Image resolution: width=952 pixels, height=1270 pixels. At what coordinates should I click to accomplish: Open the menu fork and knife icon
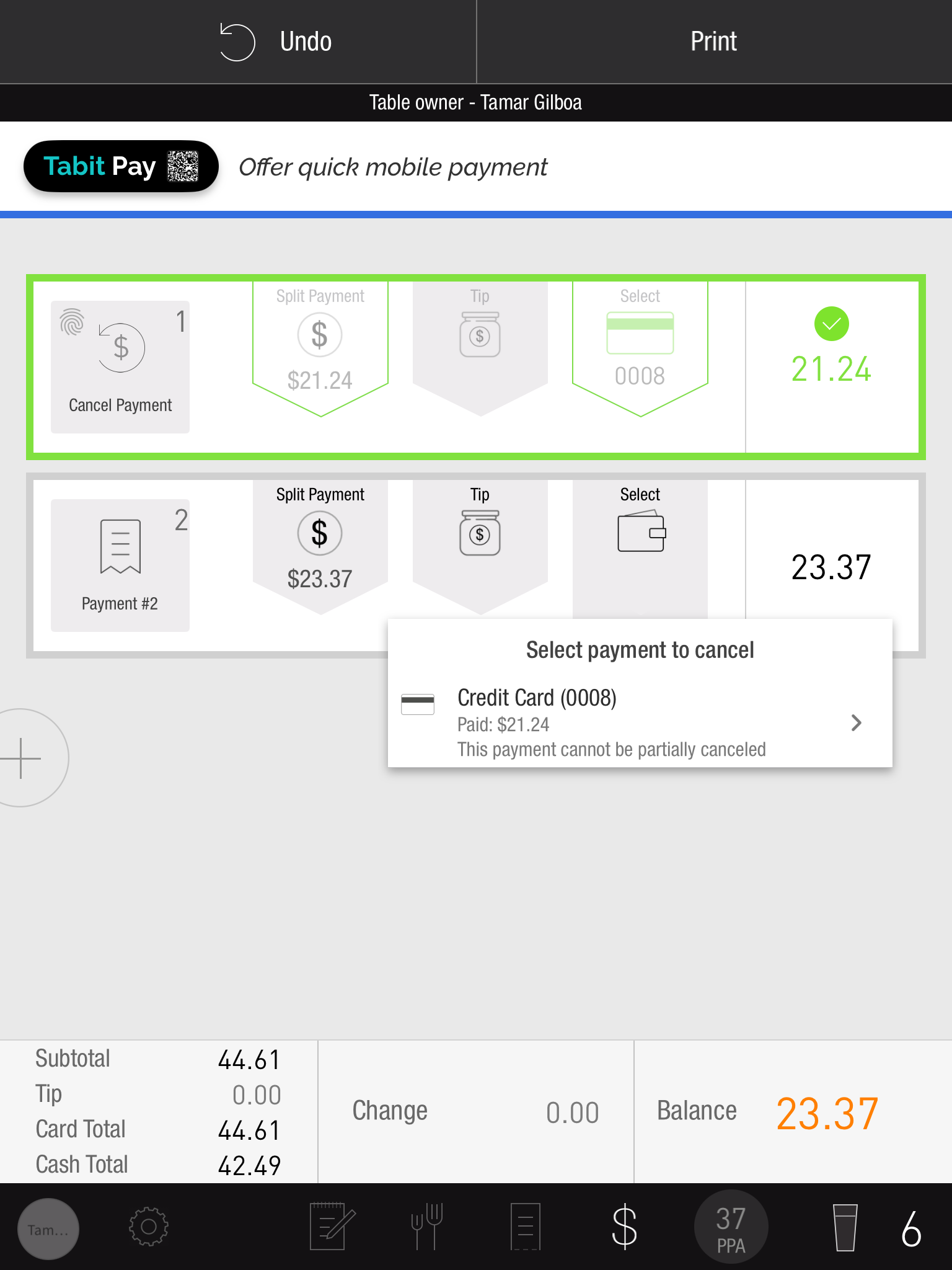point(427,1227)
